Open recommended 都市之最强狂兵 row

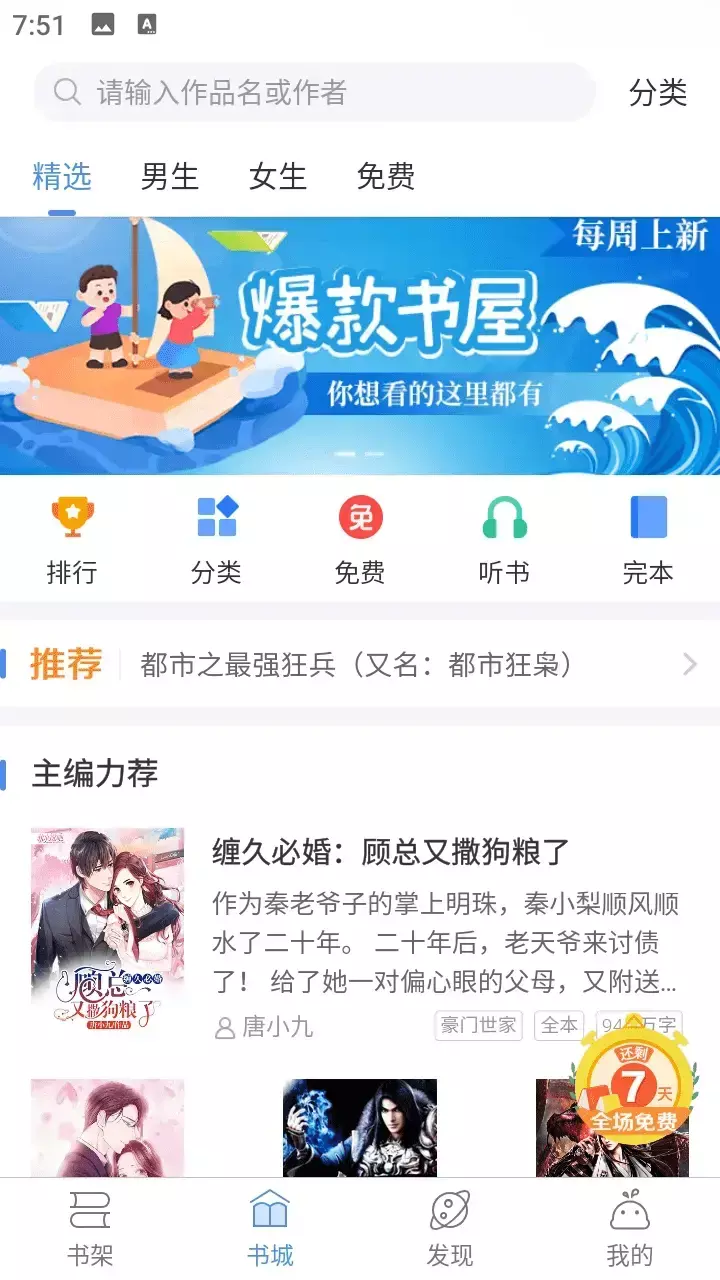pyautogui.click(x=360, y=664)
